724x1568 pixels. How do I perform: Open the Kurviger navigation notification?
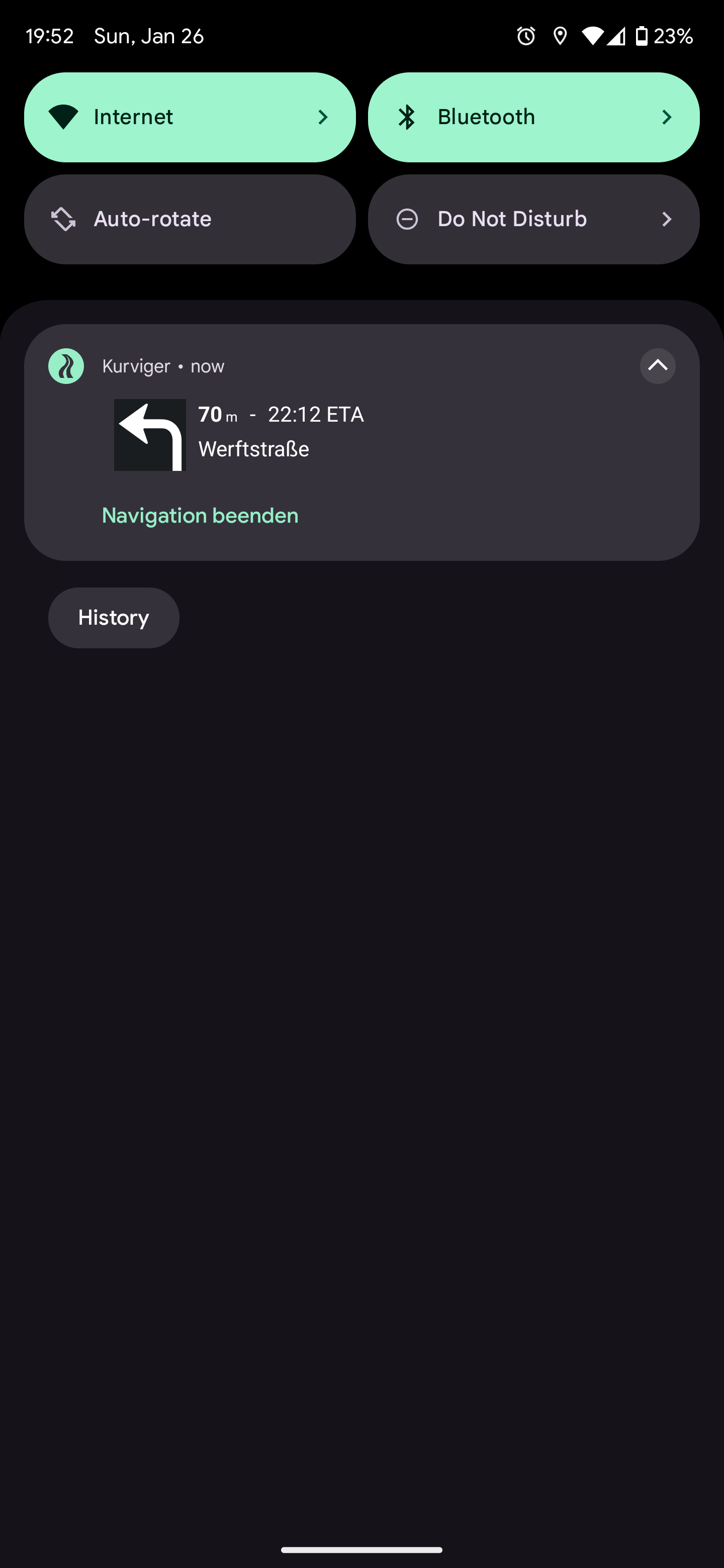[x=361, y=434]
